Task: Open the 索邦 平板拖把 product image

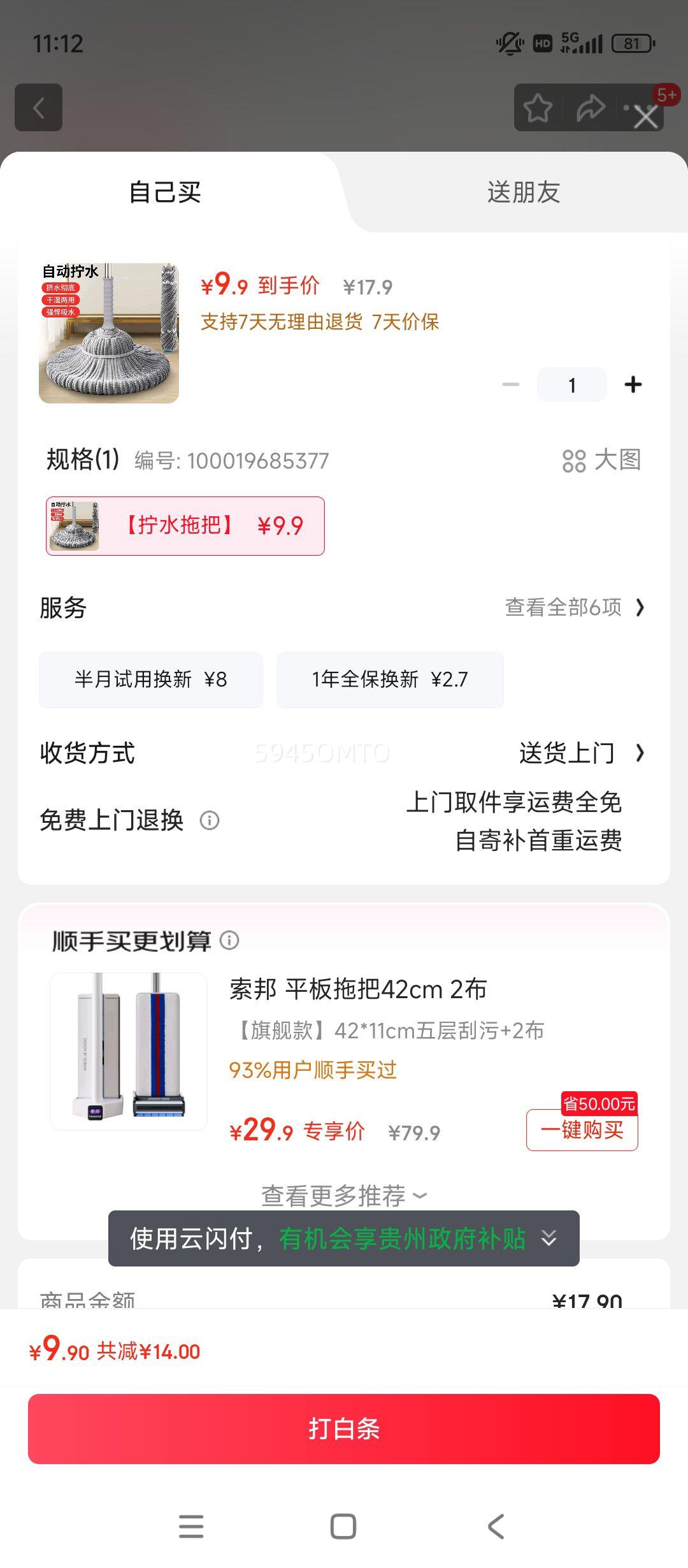Action: pyautogui.click(x=129, y=1051)
